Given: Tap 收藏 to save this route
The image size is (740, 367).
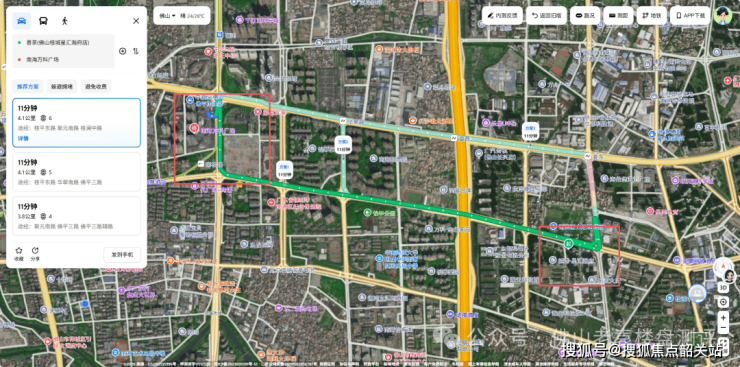Looking at the screenshot, I should [x=18, y=253].
